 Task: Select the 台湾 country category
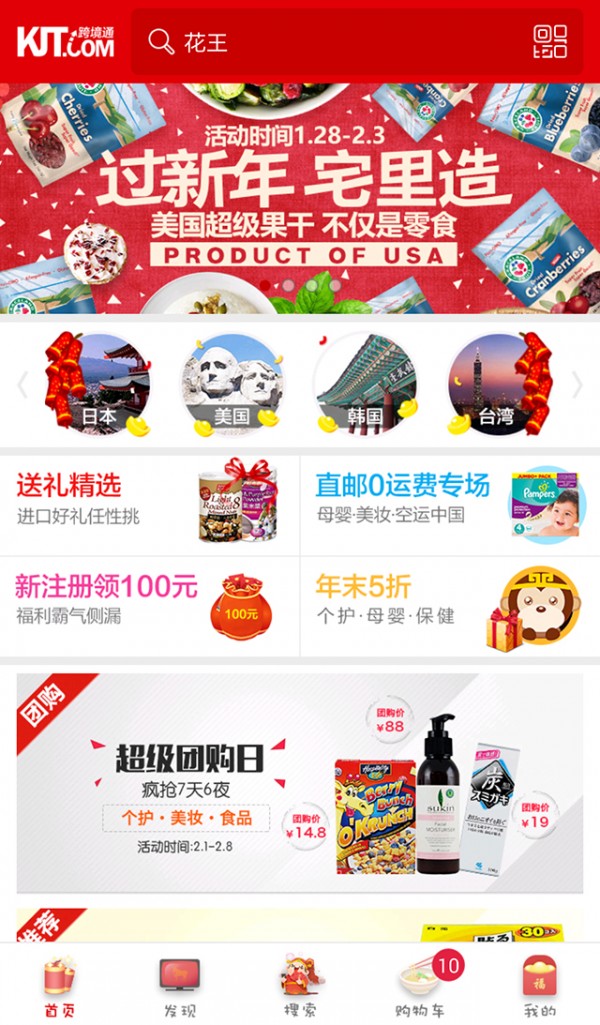(x=496, y=384)
